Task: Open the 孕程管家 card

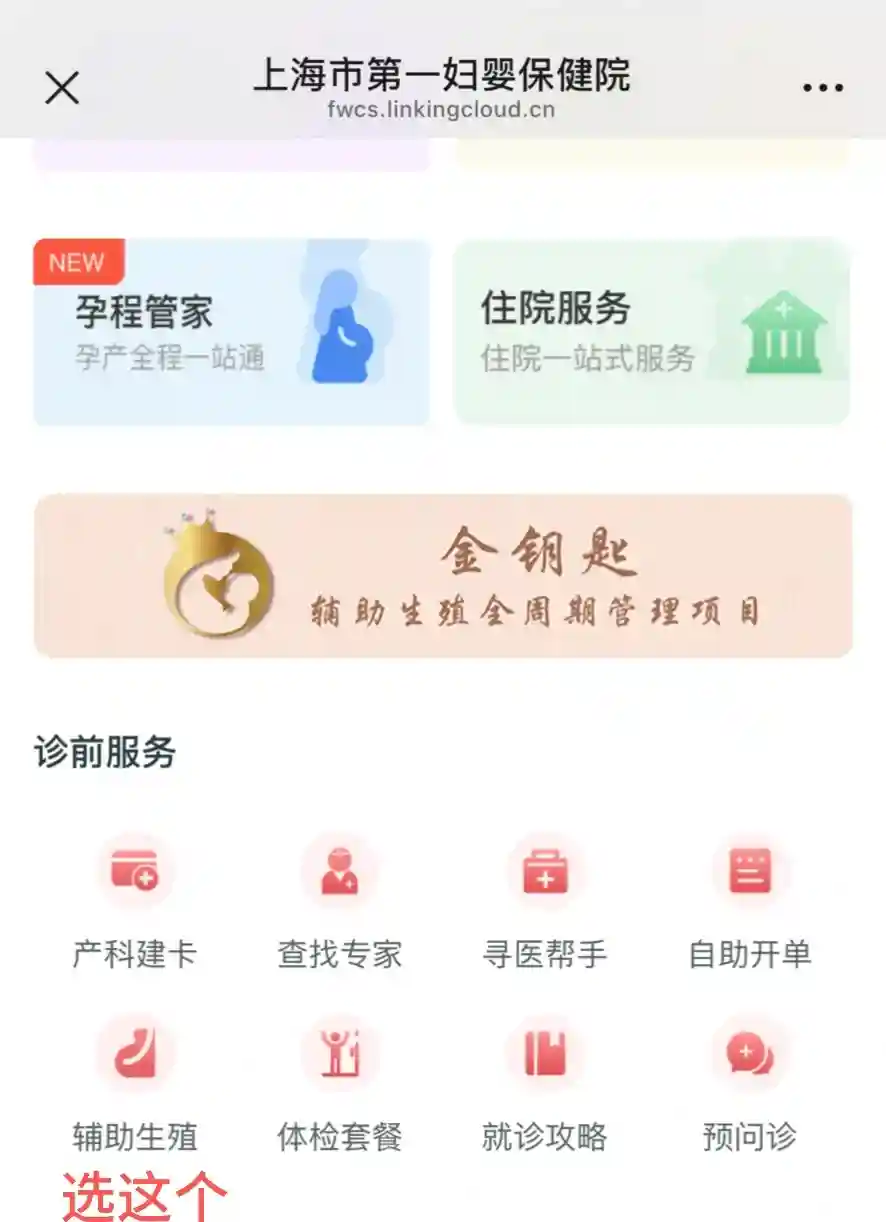Action: tap(232, 333)
